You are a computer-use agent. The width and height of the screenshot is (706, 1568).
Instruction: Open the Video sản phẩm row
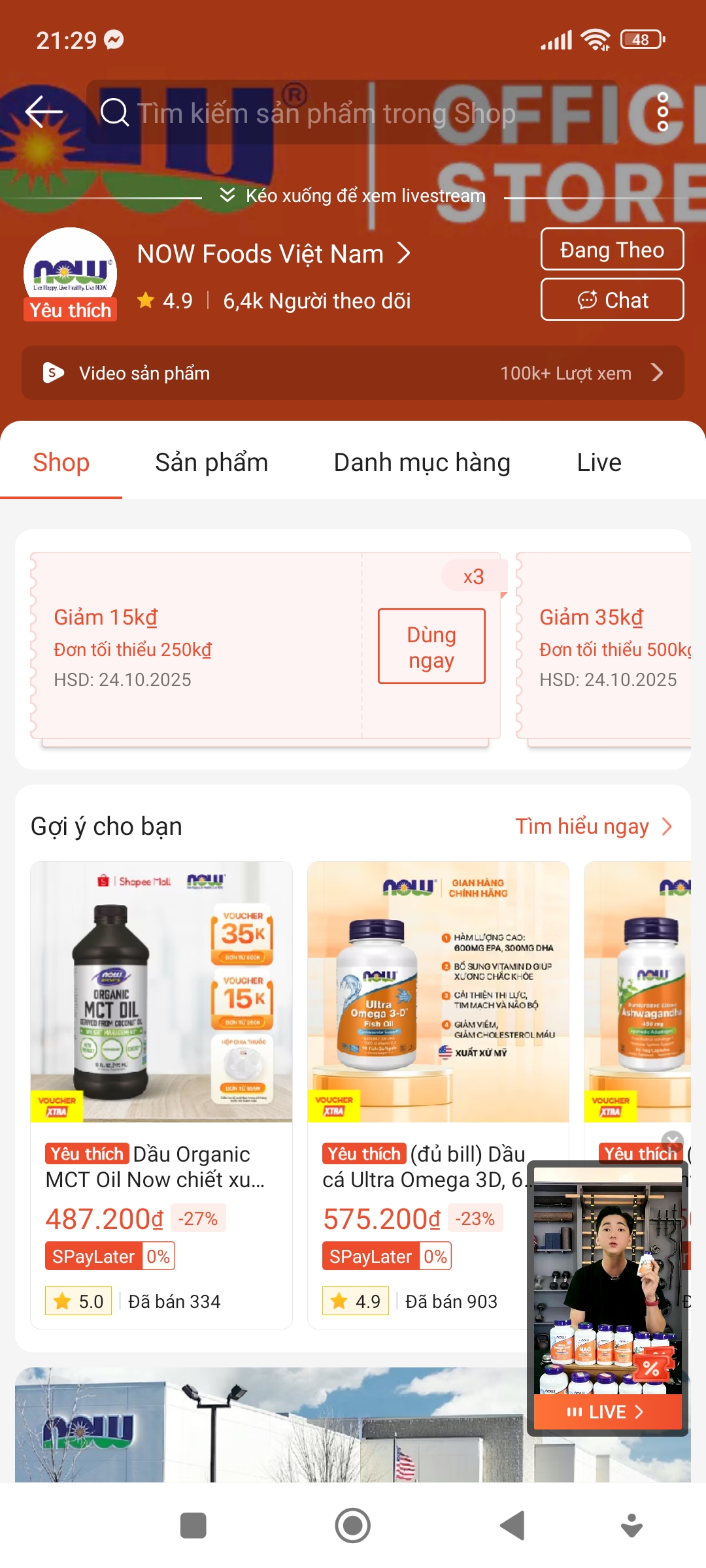353,373
